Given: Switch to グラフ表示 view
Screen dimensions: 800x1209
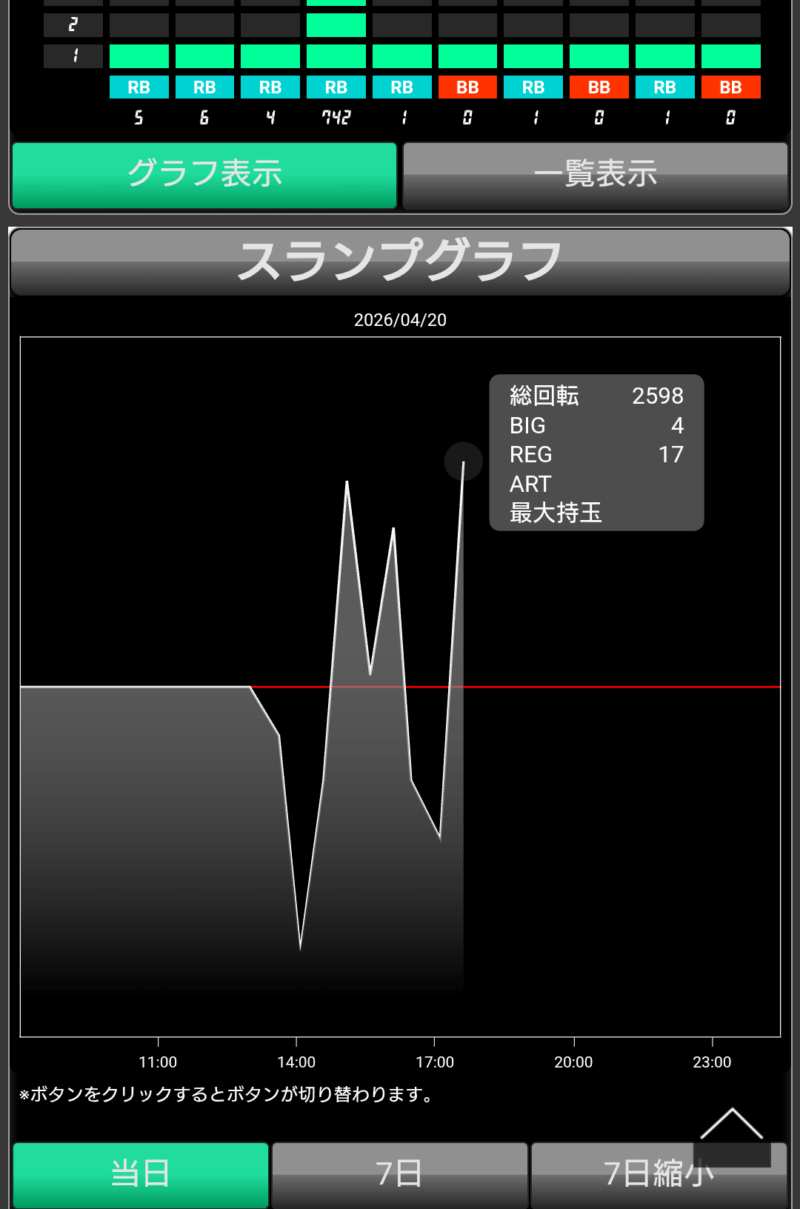Looking at the screenshot, I should click(x=204, y=175).
